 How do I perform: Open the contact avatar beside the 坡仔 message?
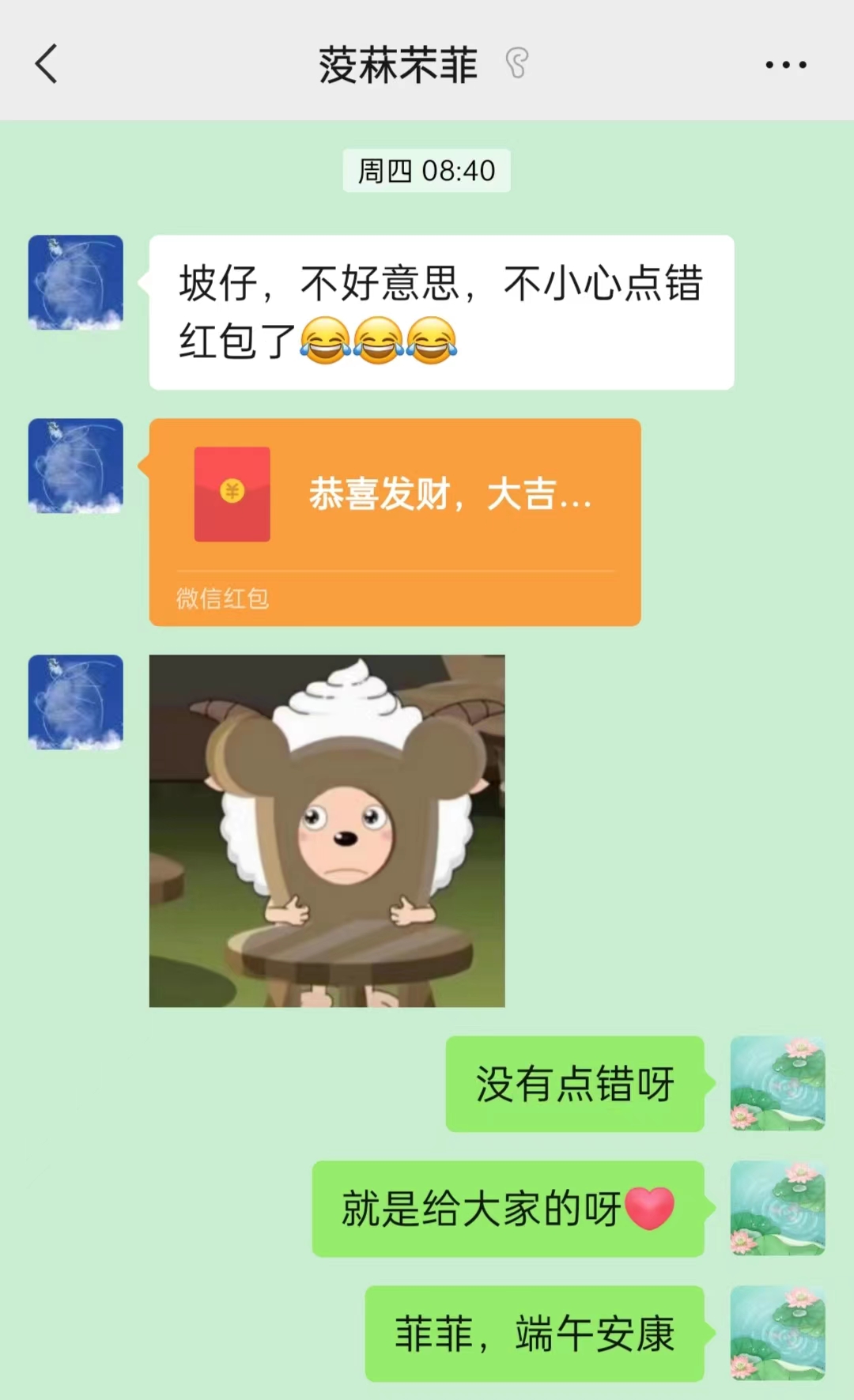click(76, 282)
